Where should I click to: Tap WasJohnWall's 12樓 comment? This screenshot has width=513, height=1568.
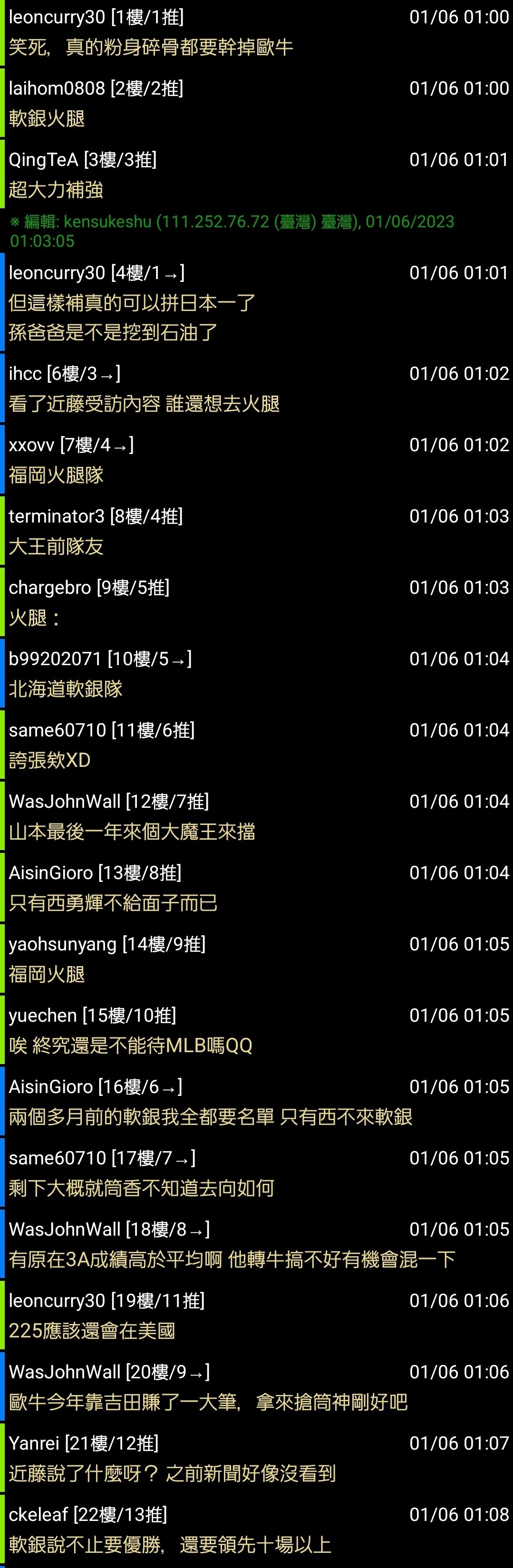[x=131, y=831]
